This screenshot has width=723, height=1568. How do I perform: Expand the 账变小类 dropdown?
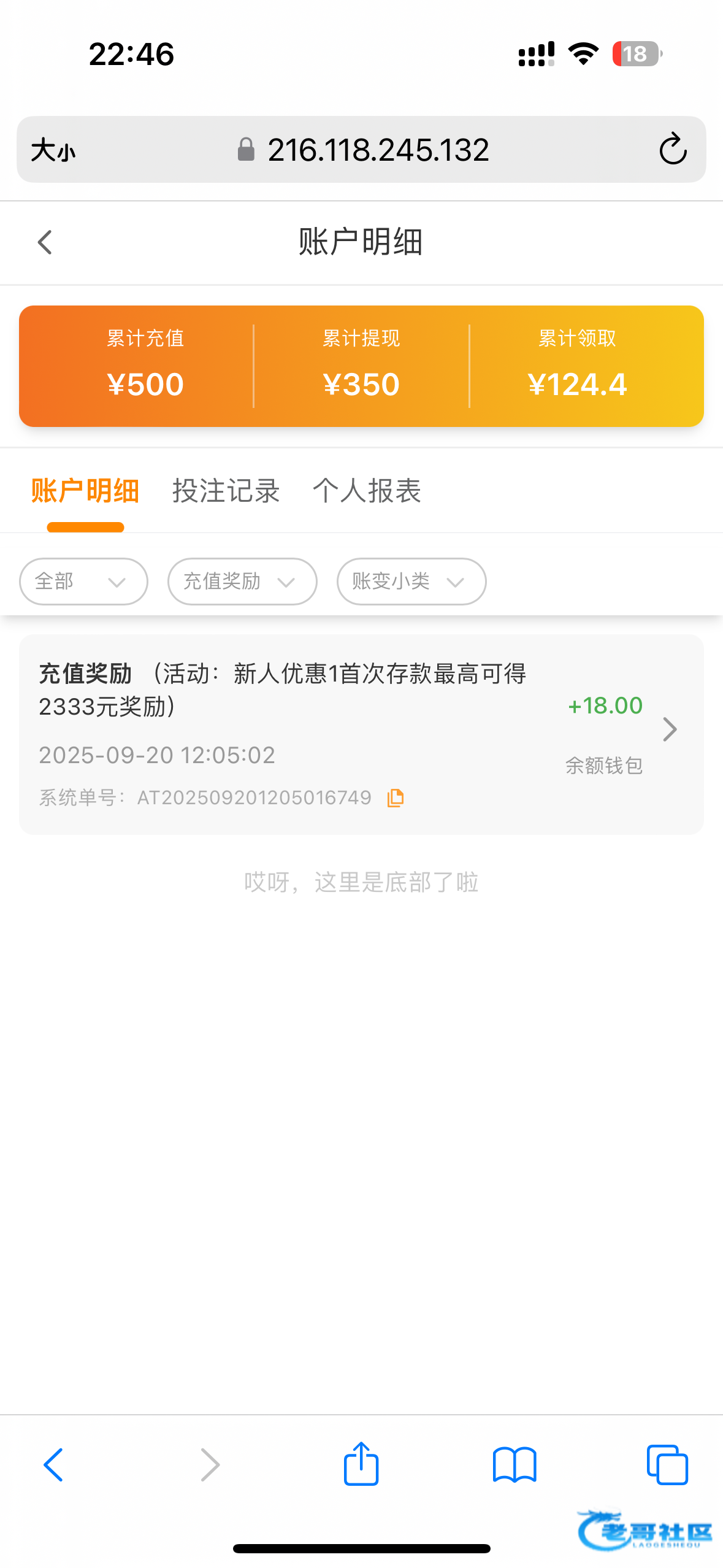411,582
